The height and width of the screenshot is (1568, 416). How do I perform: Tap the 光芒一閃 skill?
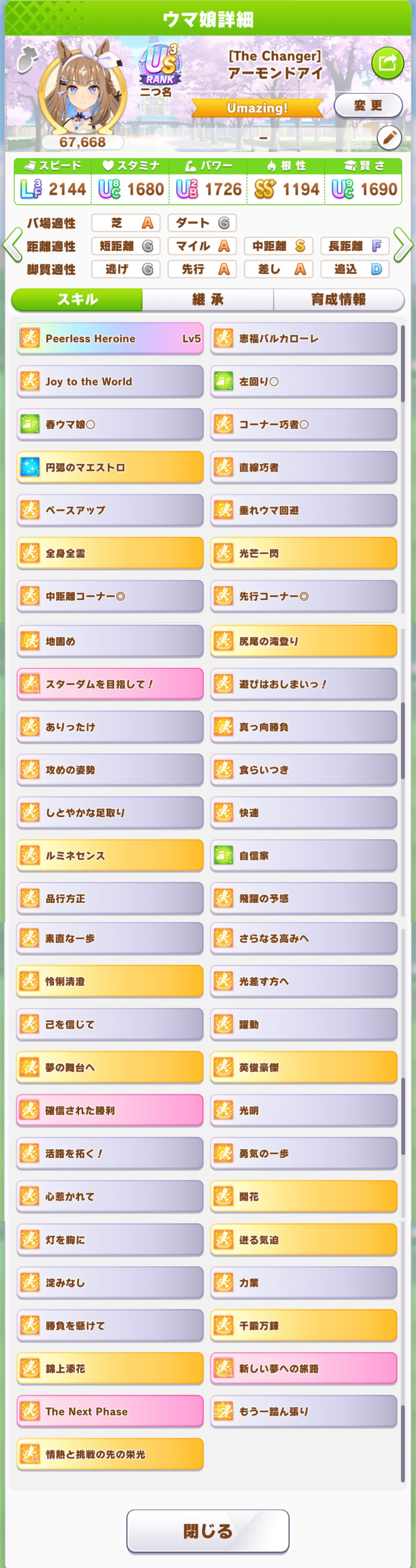(x=303, y=553)
